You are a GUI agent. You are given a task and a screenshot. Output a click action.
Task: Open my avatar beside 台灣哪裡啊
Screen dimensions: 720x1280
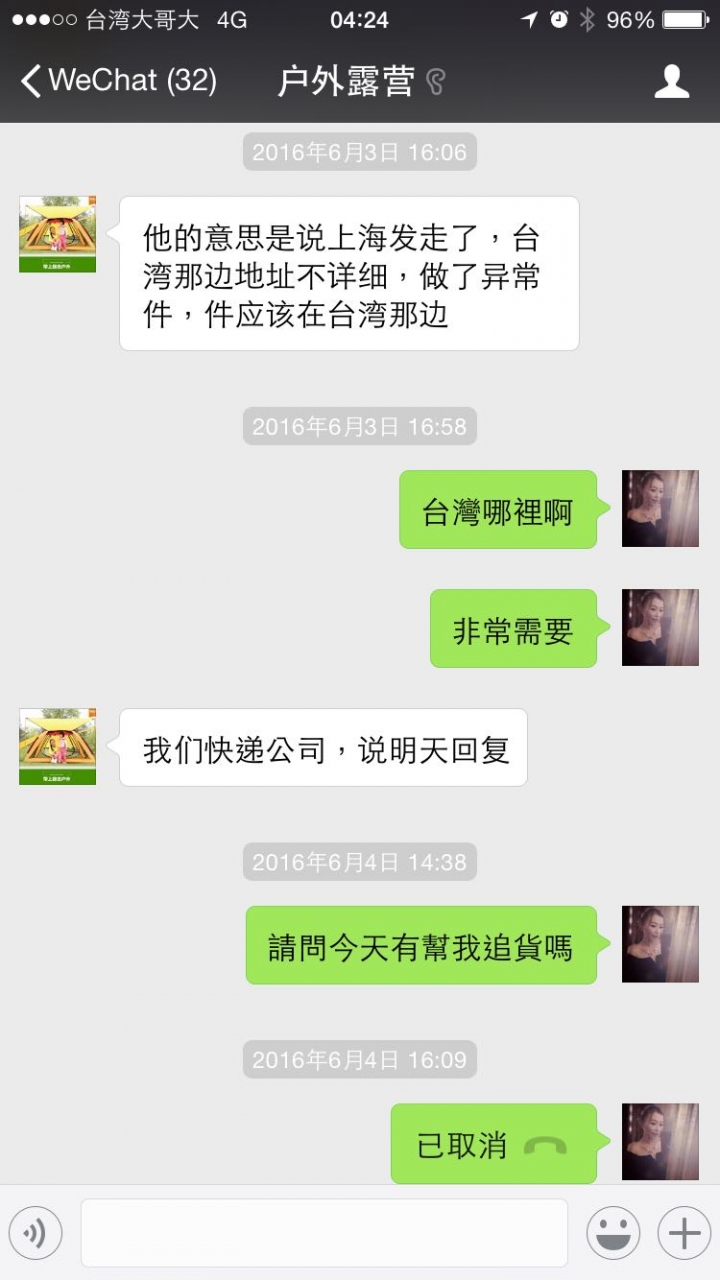660,509
